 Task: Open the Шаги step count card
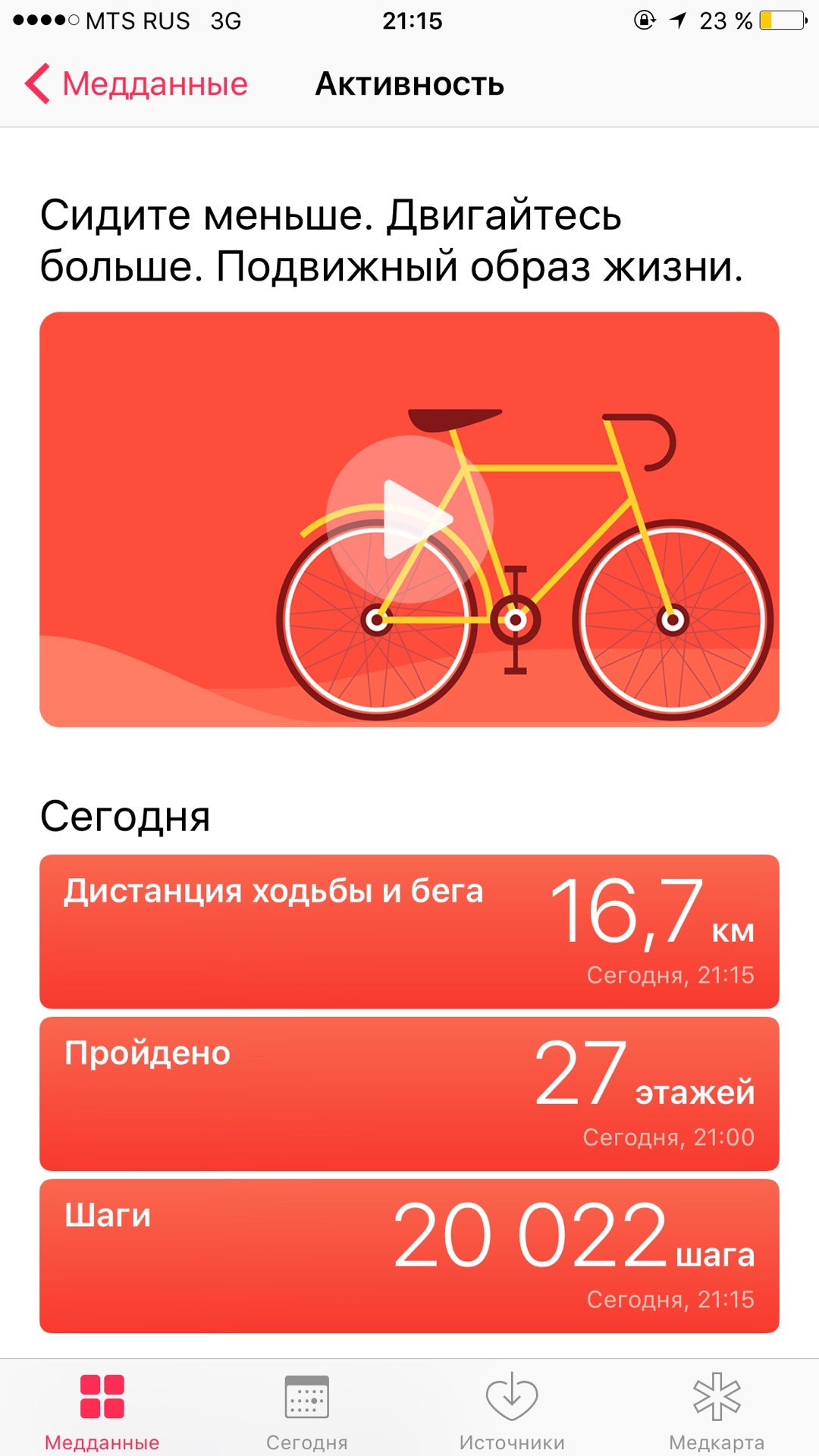[x=409, y=1256]
